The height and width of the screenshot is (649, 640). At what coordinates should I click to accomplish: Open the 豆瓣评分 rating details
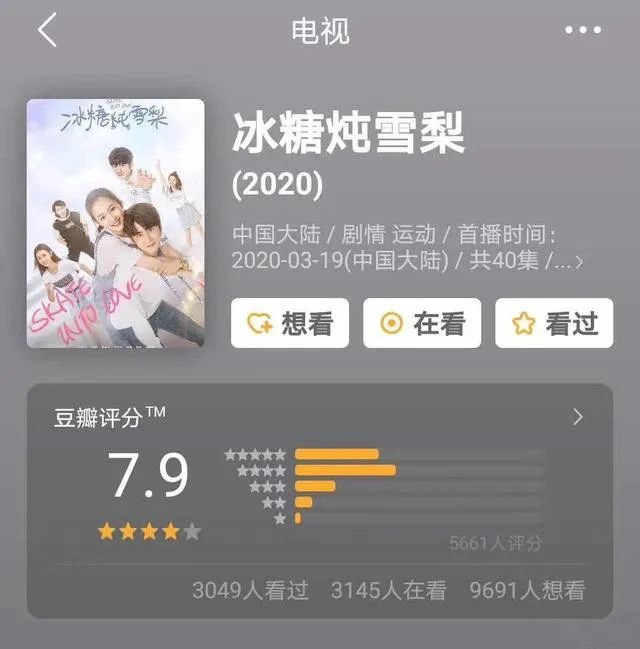click(x=577, y=417)
